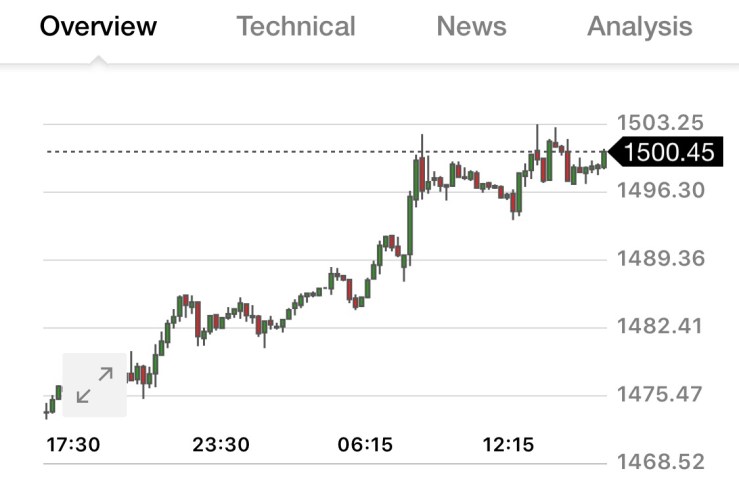Expand the chart to full screen
Screen dimensions: 739x492
pos(95,384)
